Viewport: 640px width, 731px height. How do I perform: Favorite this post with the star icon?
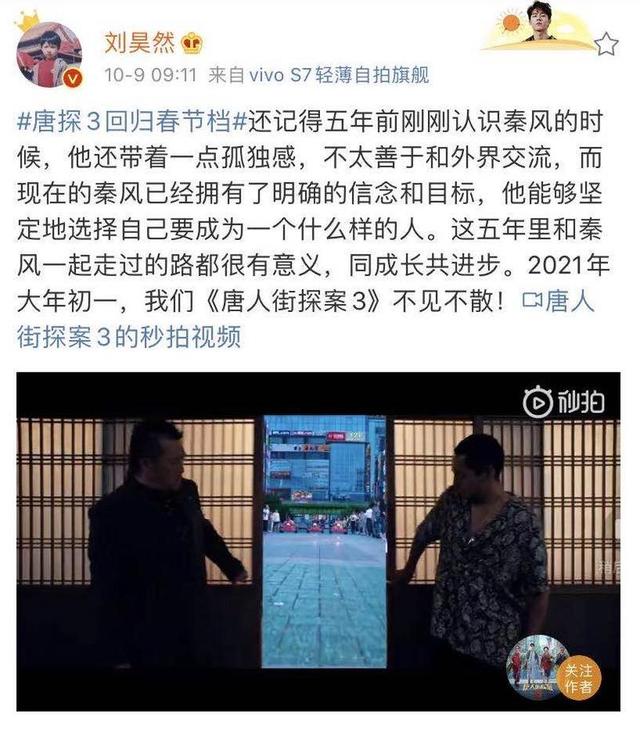click(606, 44)
